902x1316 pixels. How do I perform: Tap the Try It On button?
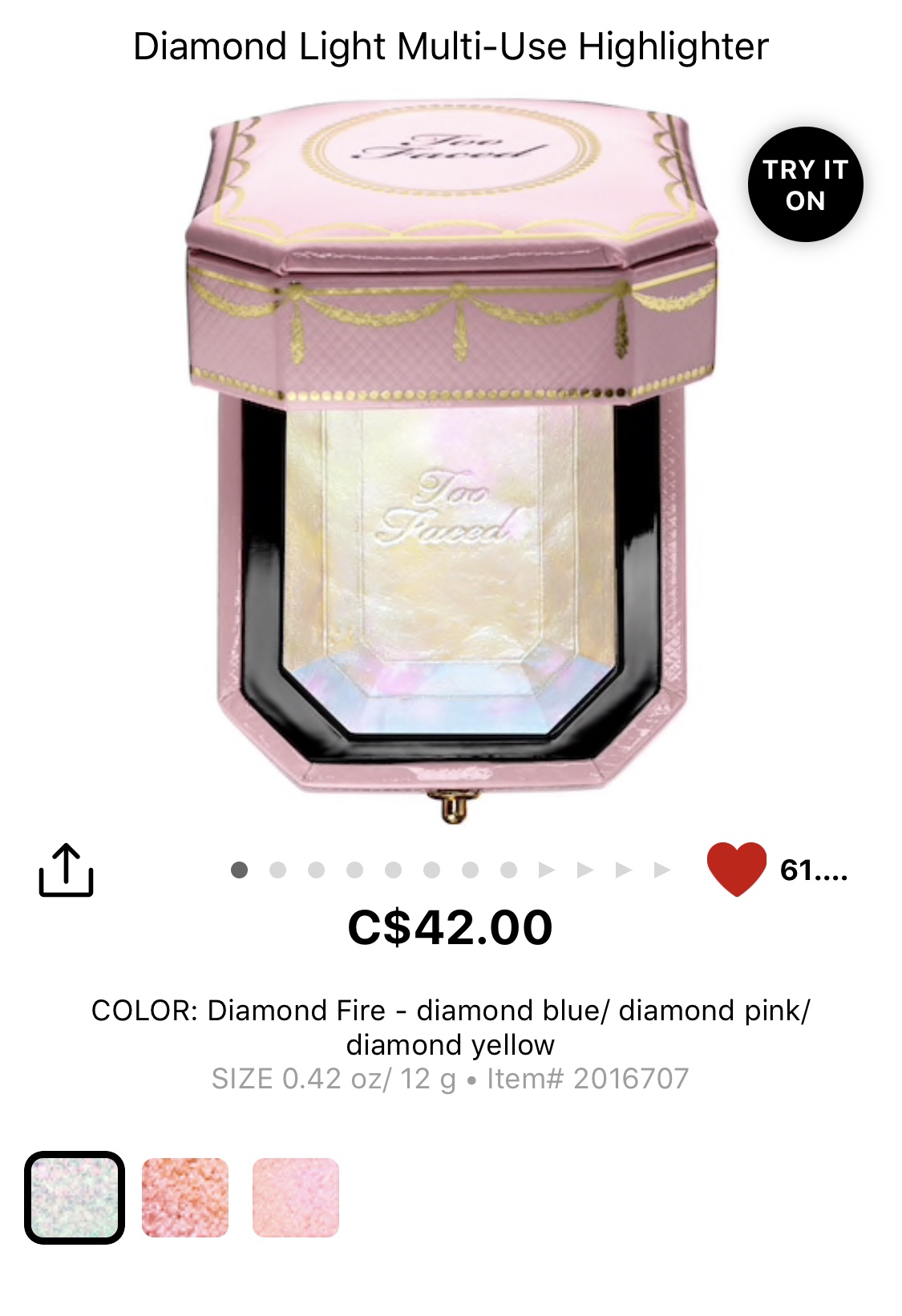tap(804, 185)
